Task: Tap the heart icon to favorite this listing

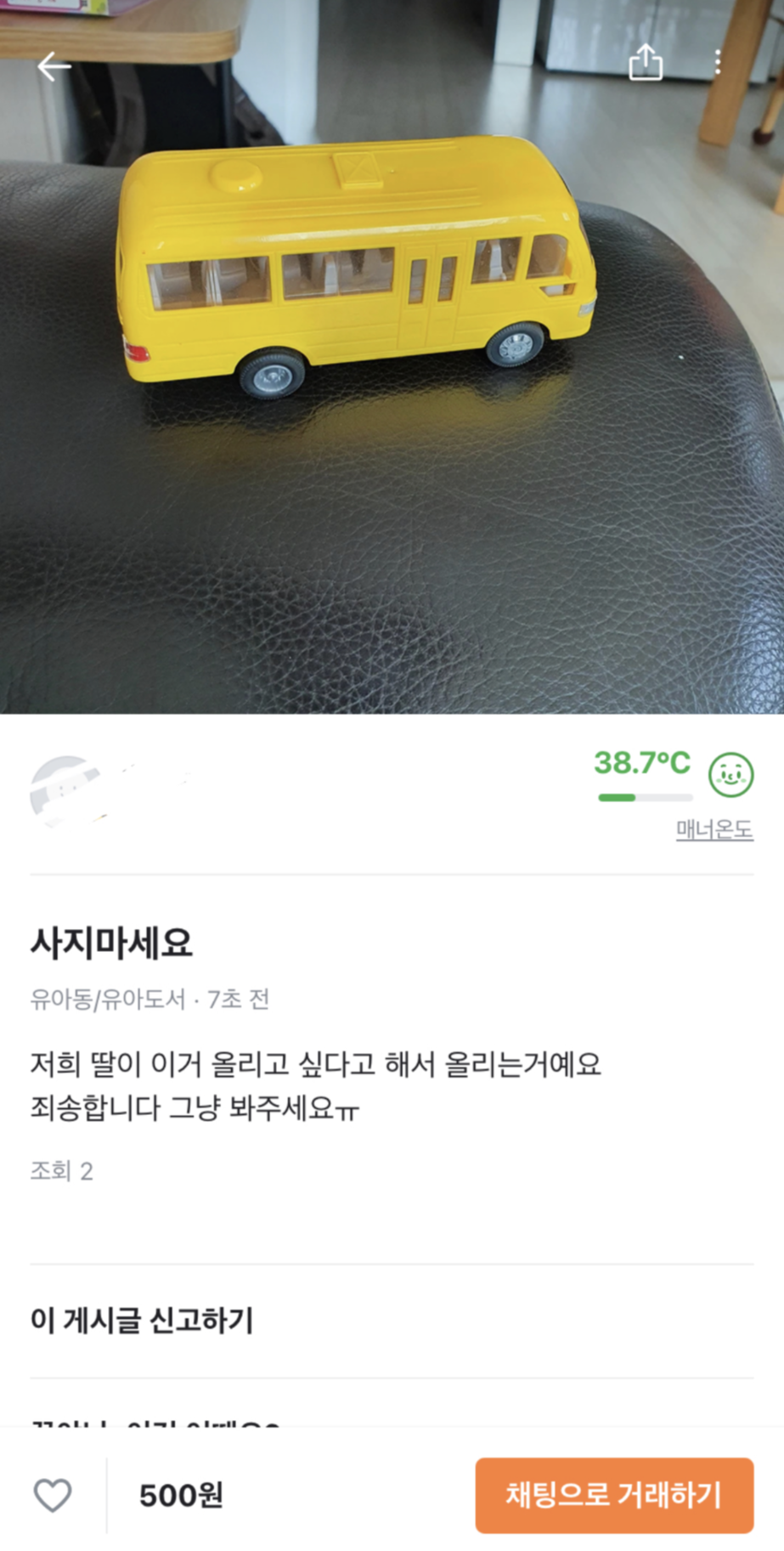Action: pos(54,1494)
